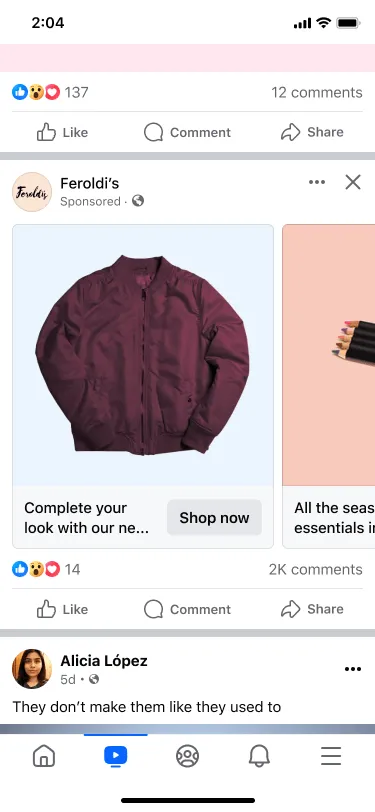Dismiss the Feroldi's sponsored ad
The width and height of the screenshot is (375, 812).
[353, 182]
